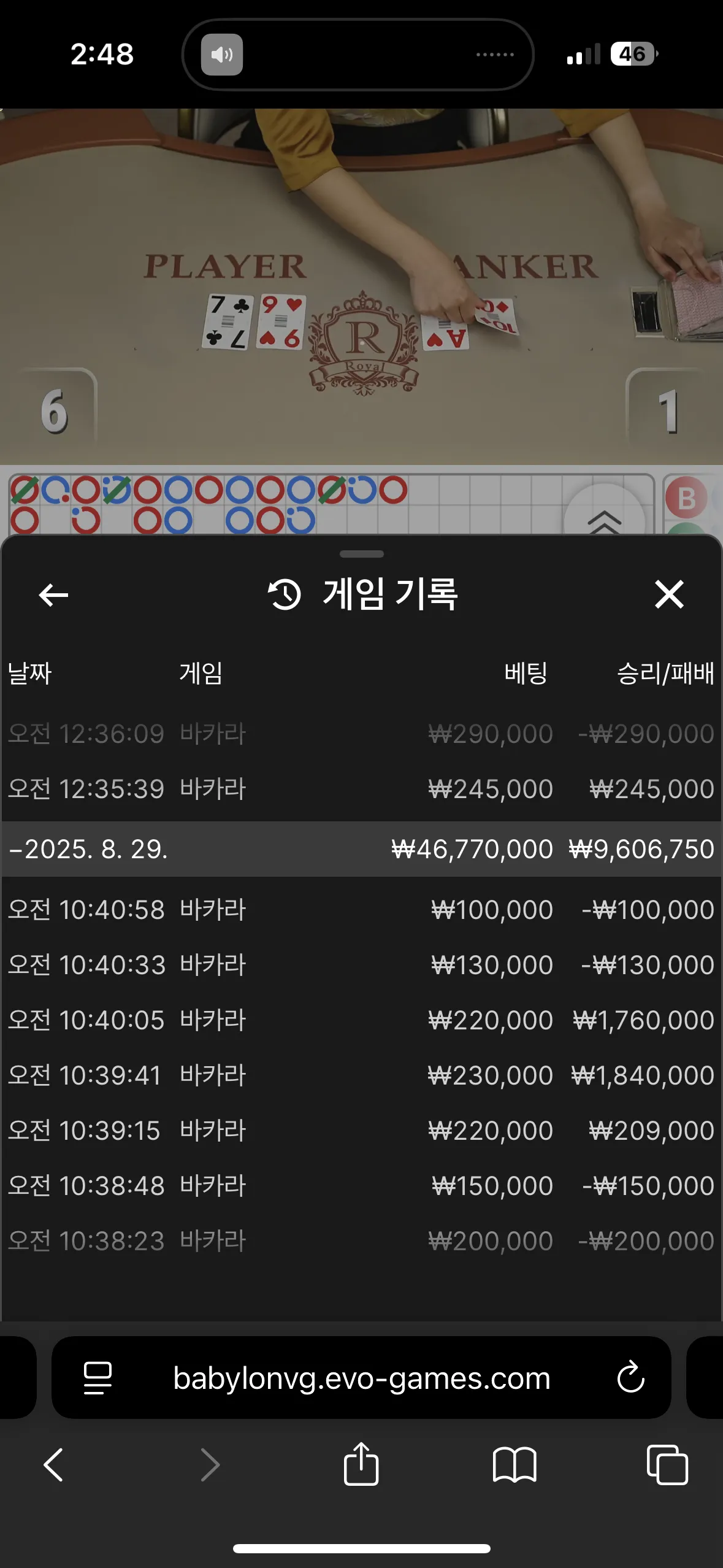Open the 오전 10:38:48 baccarat record
This screenshot has width=723, height=1568.
(361, 1185)
